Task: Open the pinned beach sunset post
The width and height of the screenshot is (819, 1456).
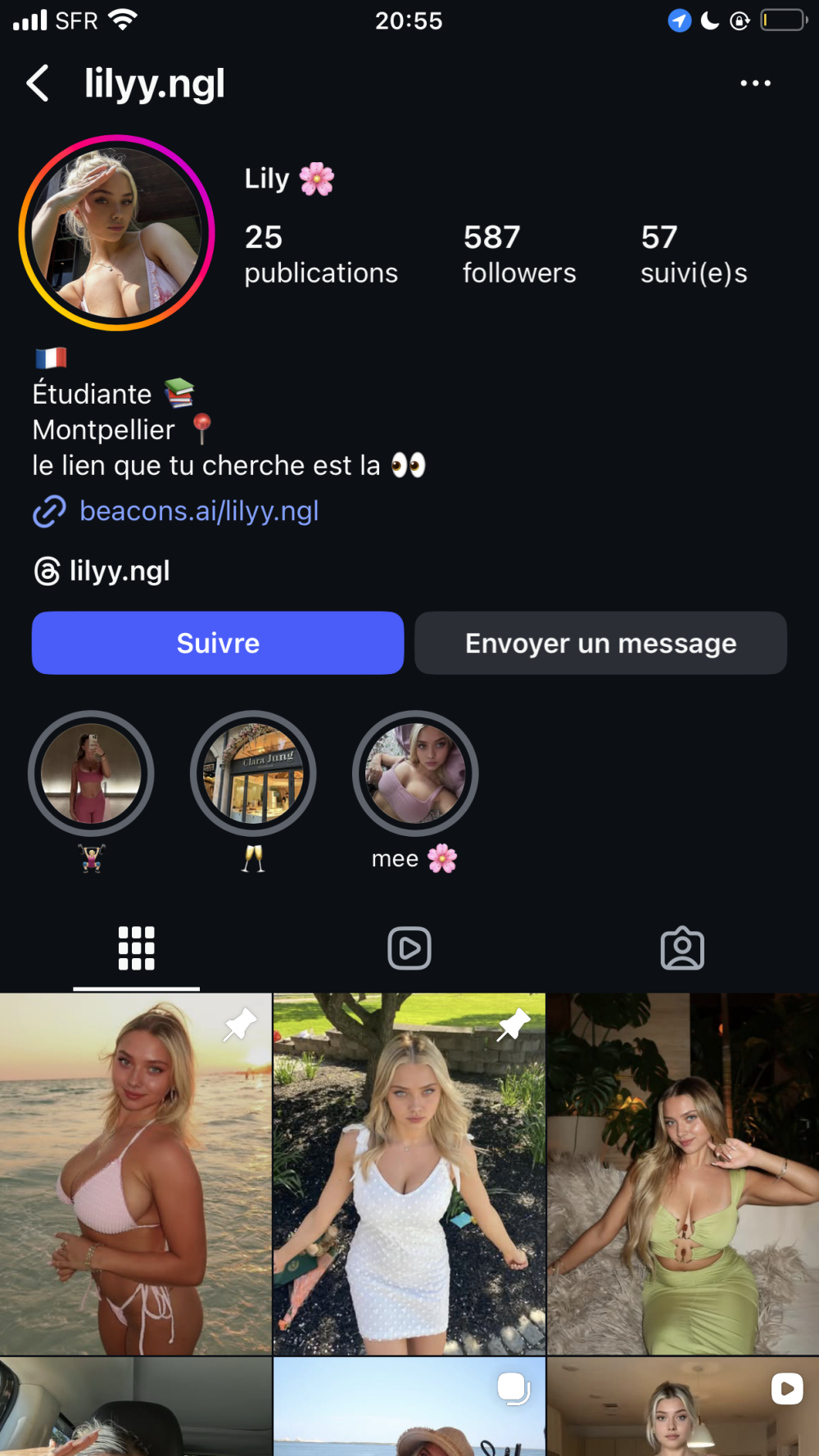Action: click(135, 1173)
